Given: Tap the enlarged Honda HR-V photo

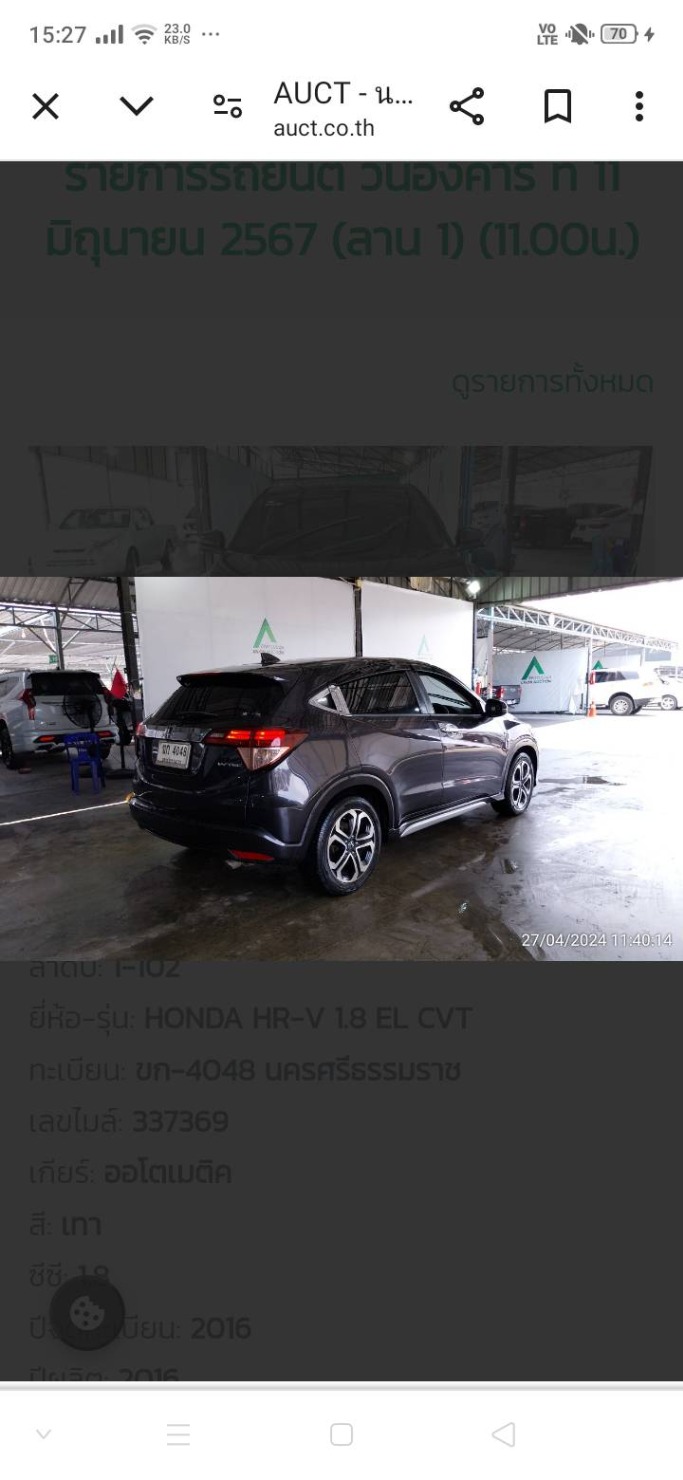Looking at the screenshot, I should tap(341, 768).
